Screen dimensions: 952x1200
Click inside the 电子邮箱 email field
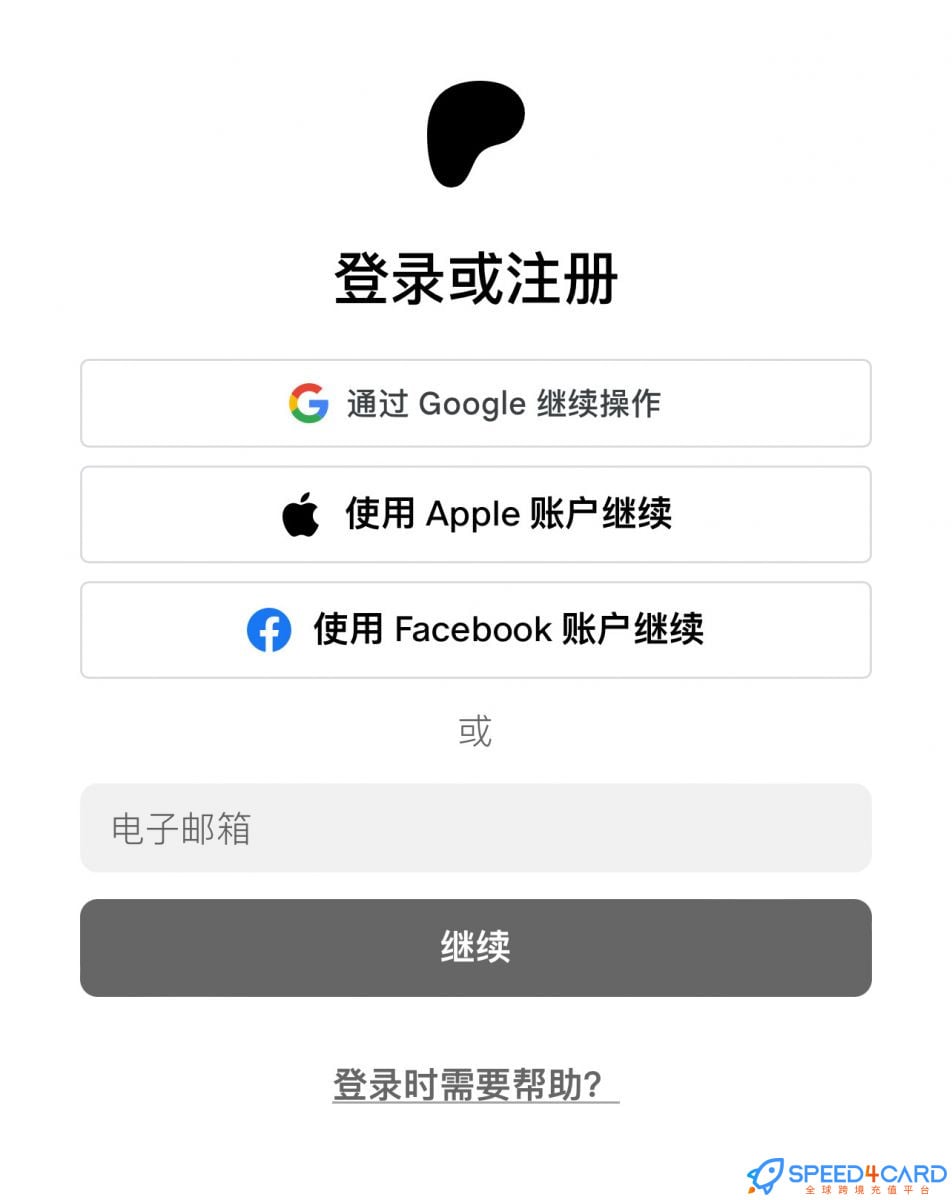tap(475, 828)
